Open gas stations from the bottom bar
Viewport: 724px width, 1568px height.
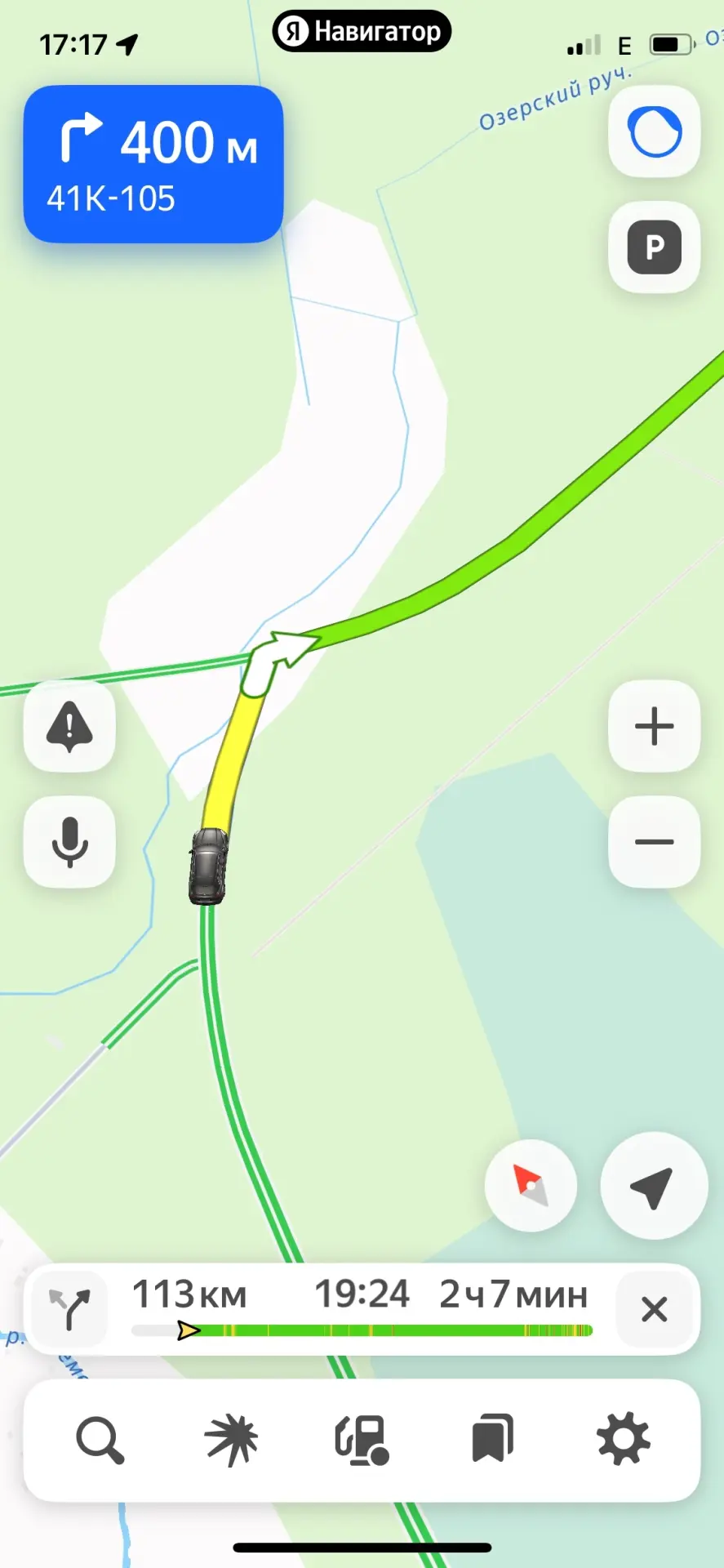tap(362, 1440)
